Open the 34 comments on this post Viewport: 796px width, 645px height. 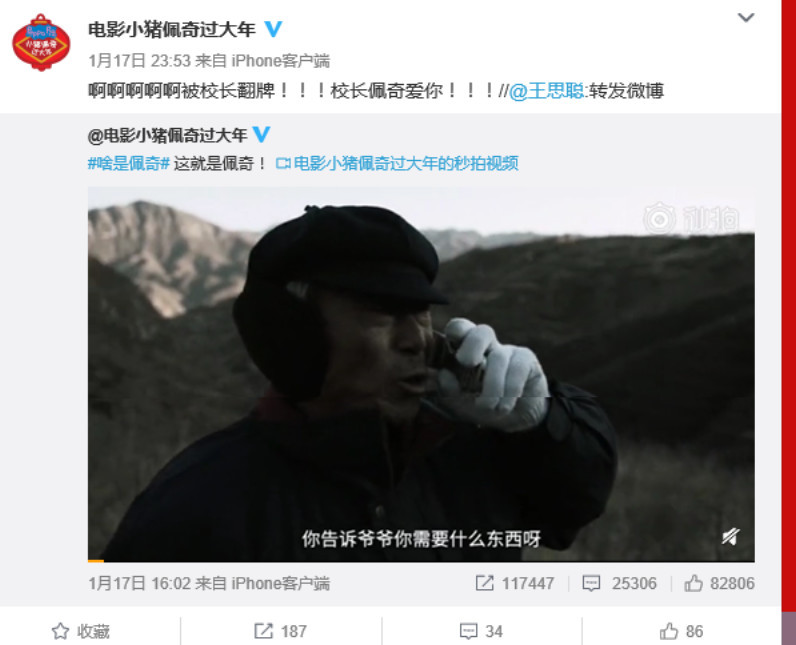pos(481,631)
